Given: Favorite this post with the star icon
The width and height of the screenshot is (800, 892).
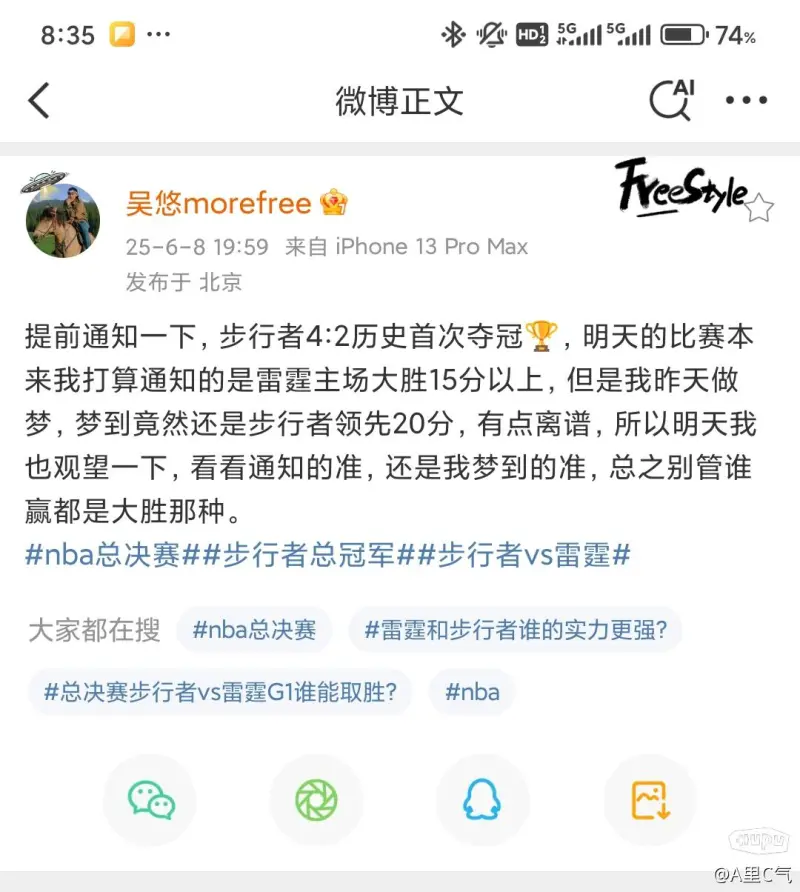Looking at the screenshot, I should (760, 208).
